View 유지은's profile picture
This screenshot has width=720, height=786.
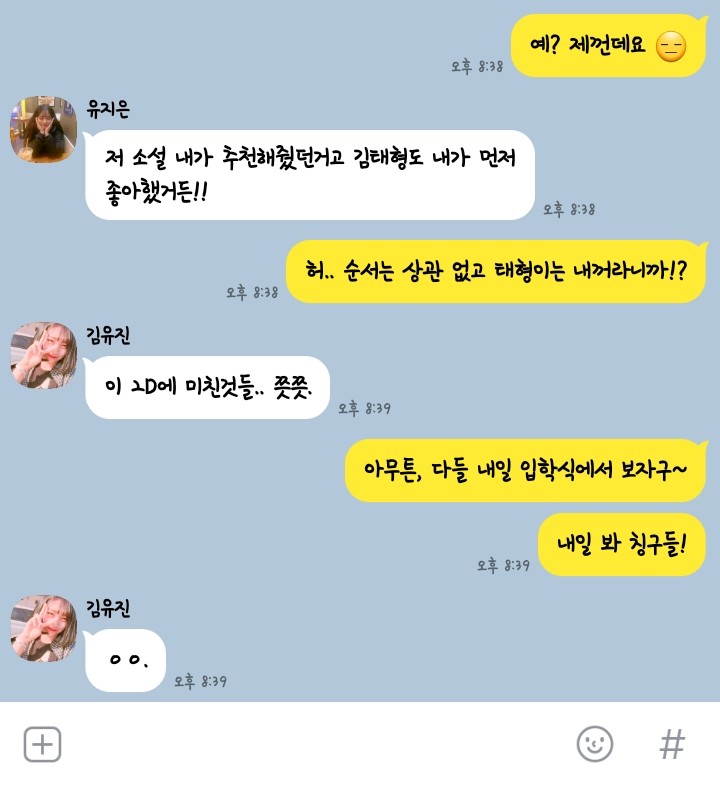tap(44, 129)
